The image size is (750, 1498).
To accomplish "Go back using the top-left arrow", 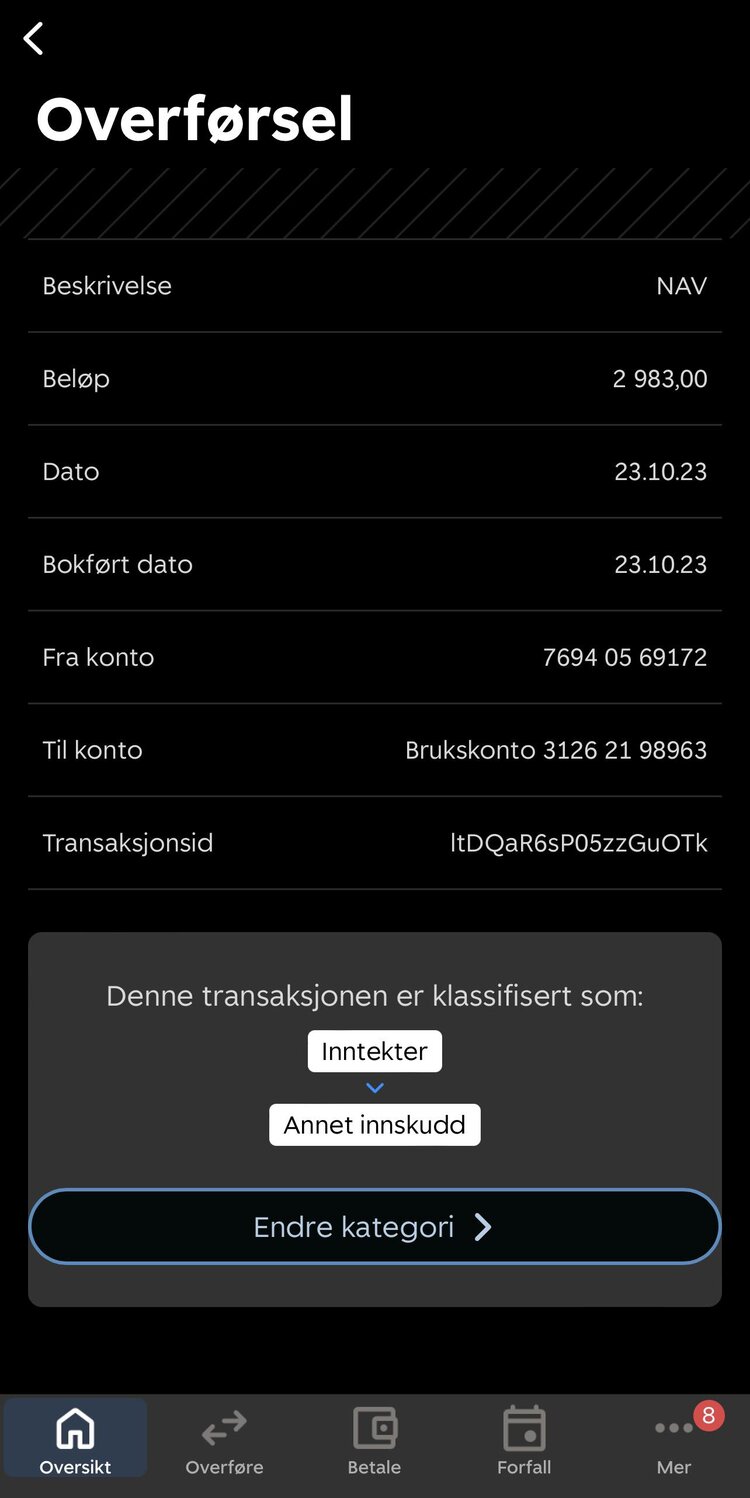I will pos(34,39).
